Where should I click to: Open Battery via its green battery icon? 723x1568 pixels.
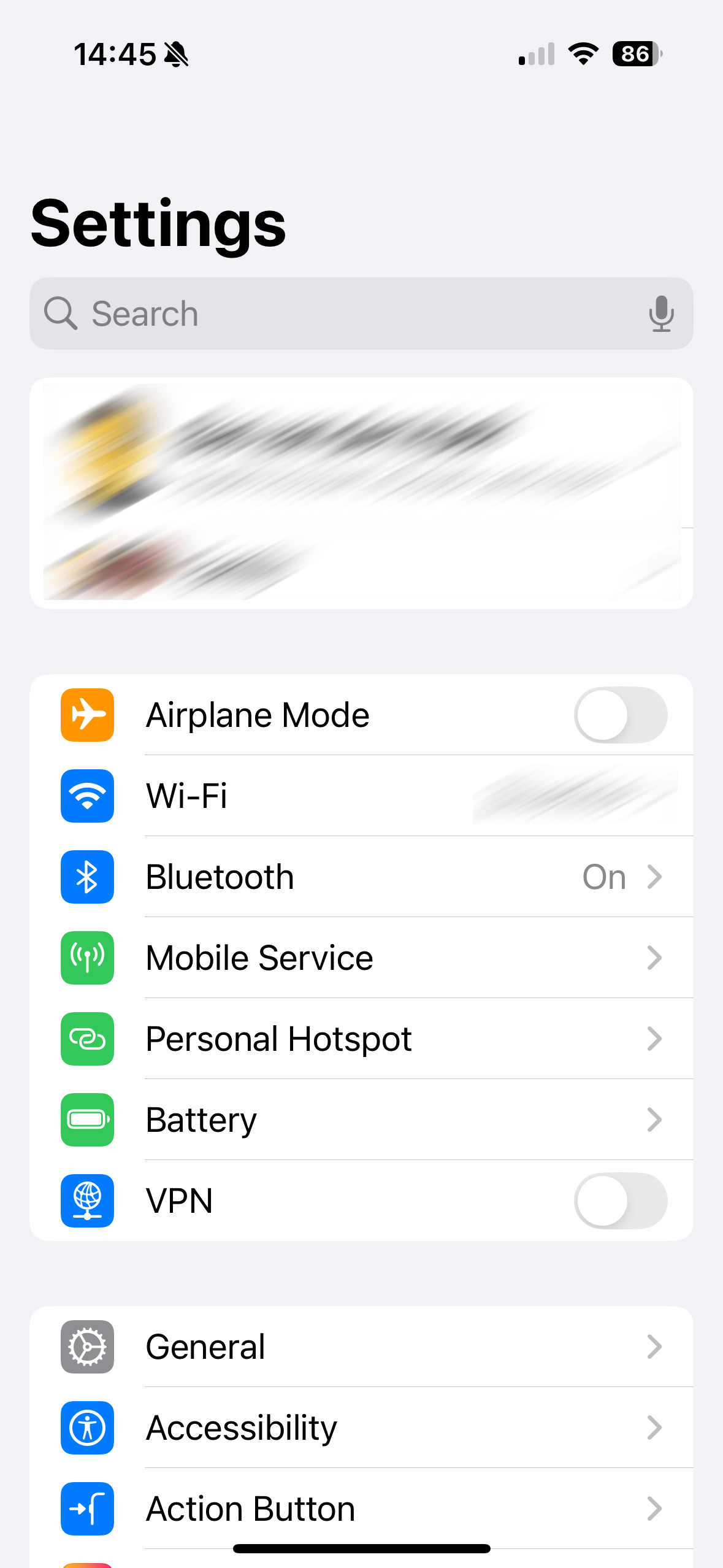(87, 1120)
